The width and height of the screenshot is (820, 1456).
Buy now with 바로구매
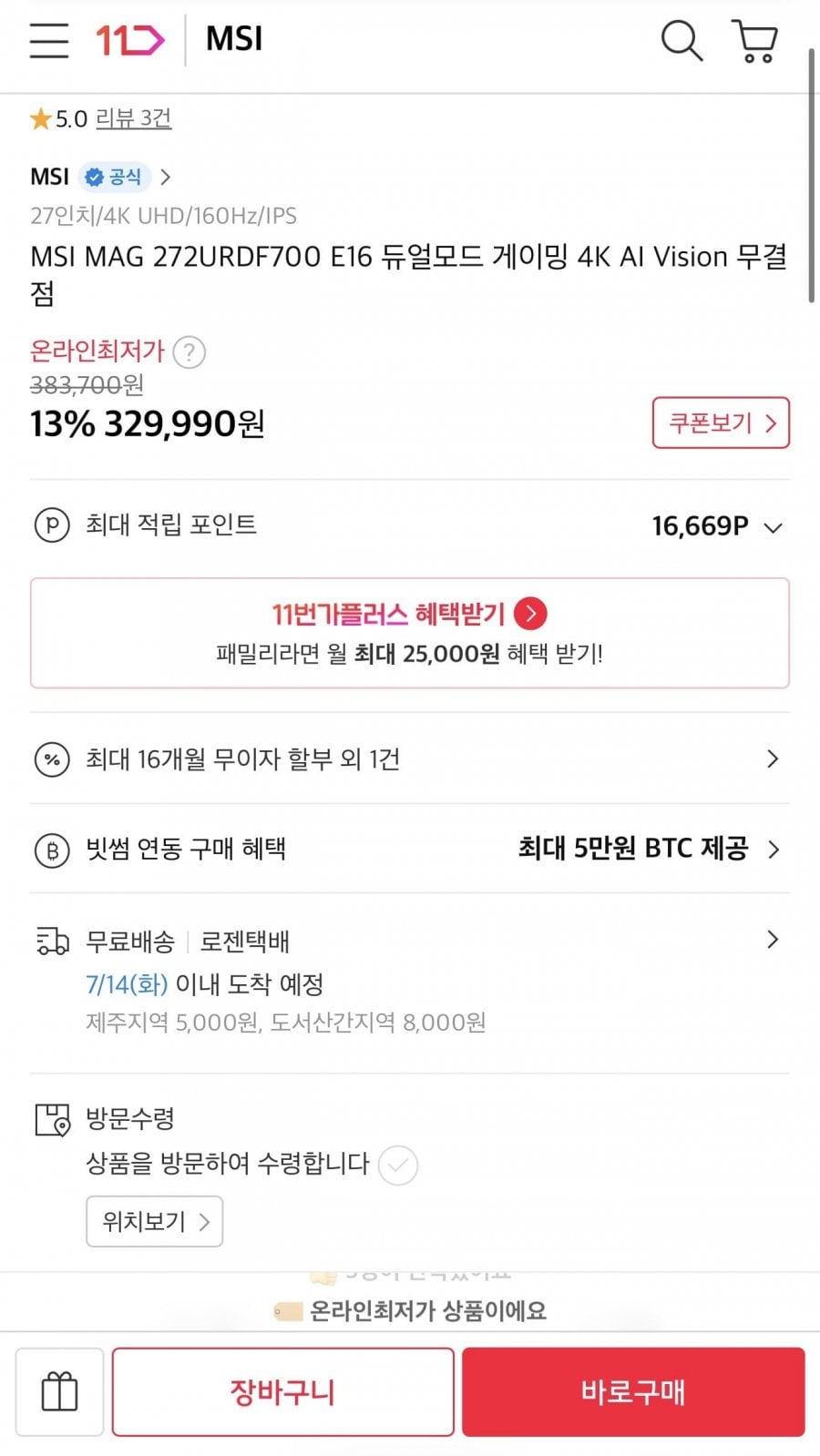click(x=633, y=1391)
